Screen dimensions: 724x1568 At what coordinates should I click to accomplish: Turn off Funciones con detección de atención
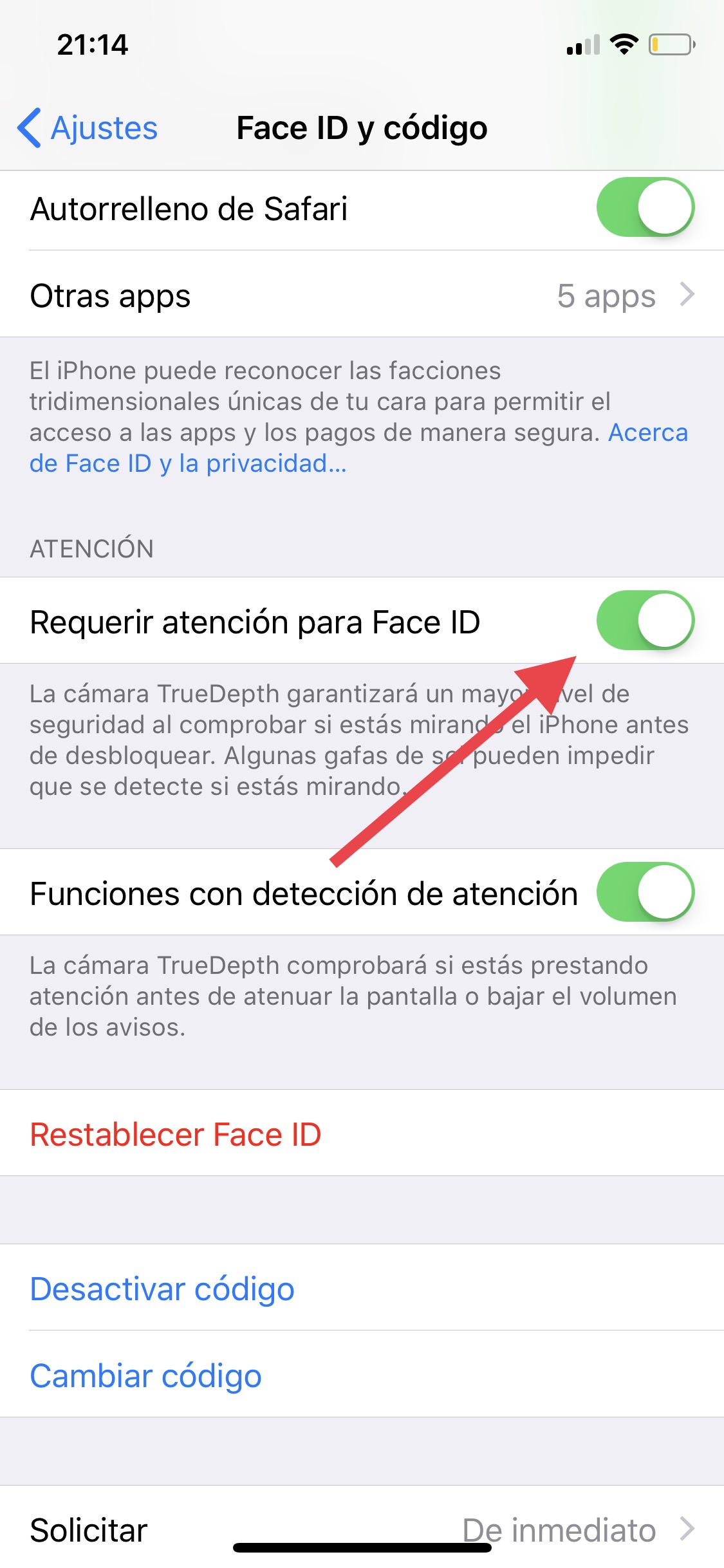point(645,893)
